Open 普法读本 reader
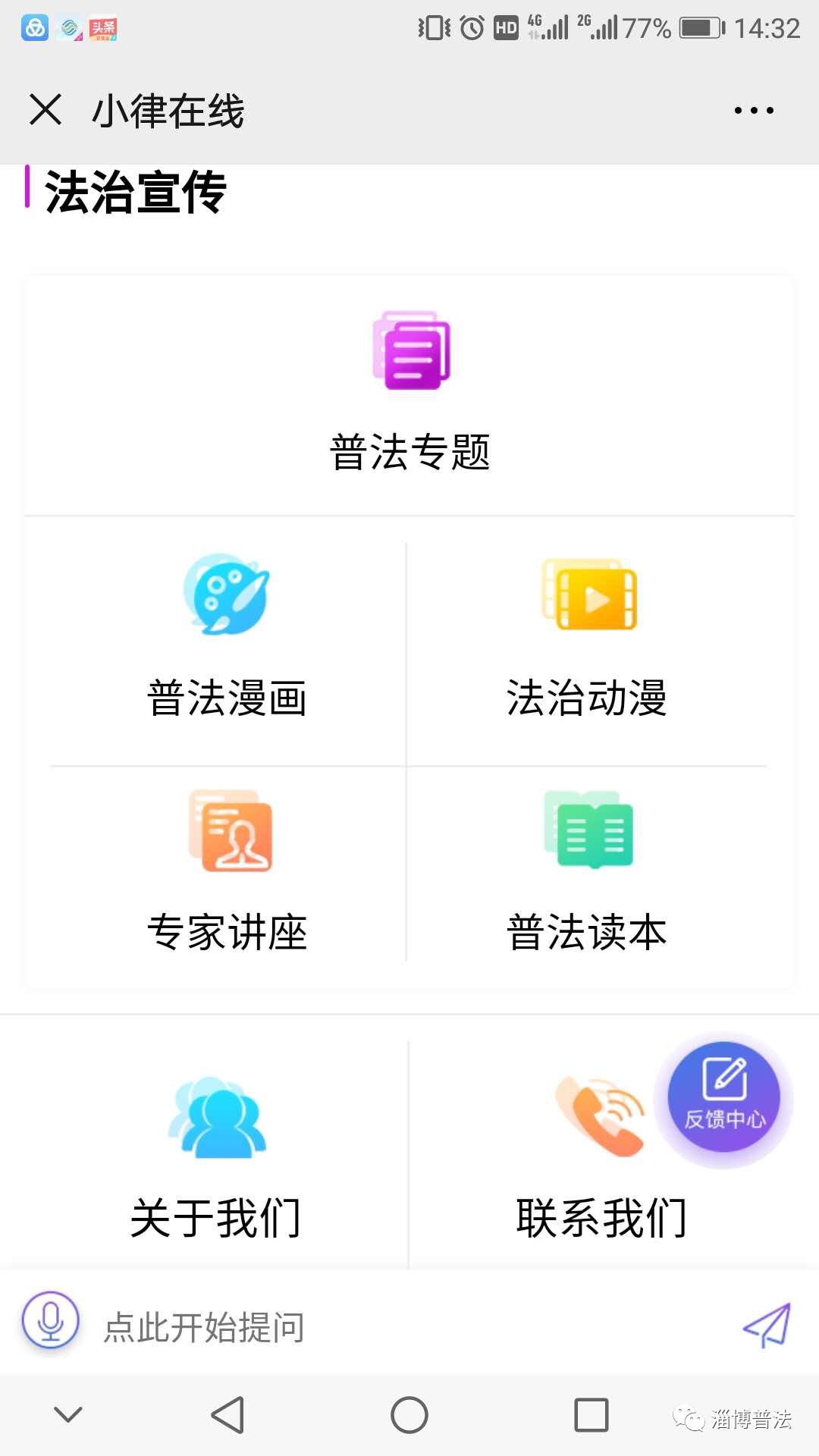The height and width of the screenshot is (1456, 819). [588, 871]
